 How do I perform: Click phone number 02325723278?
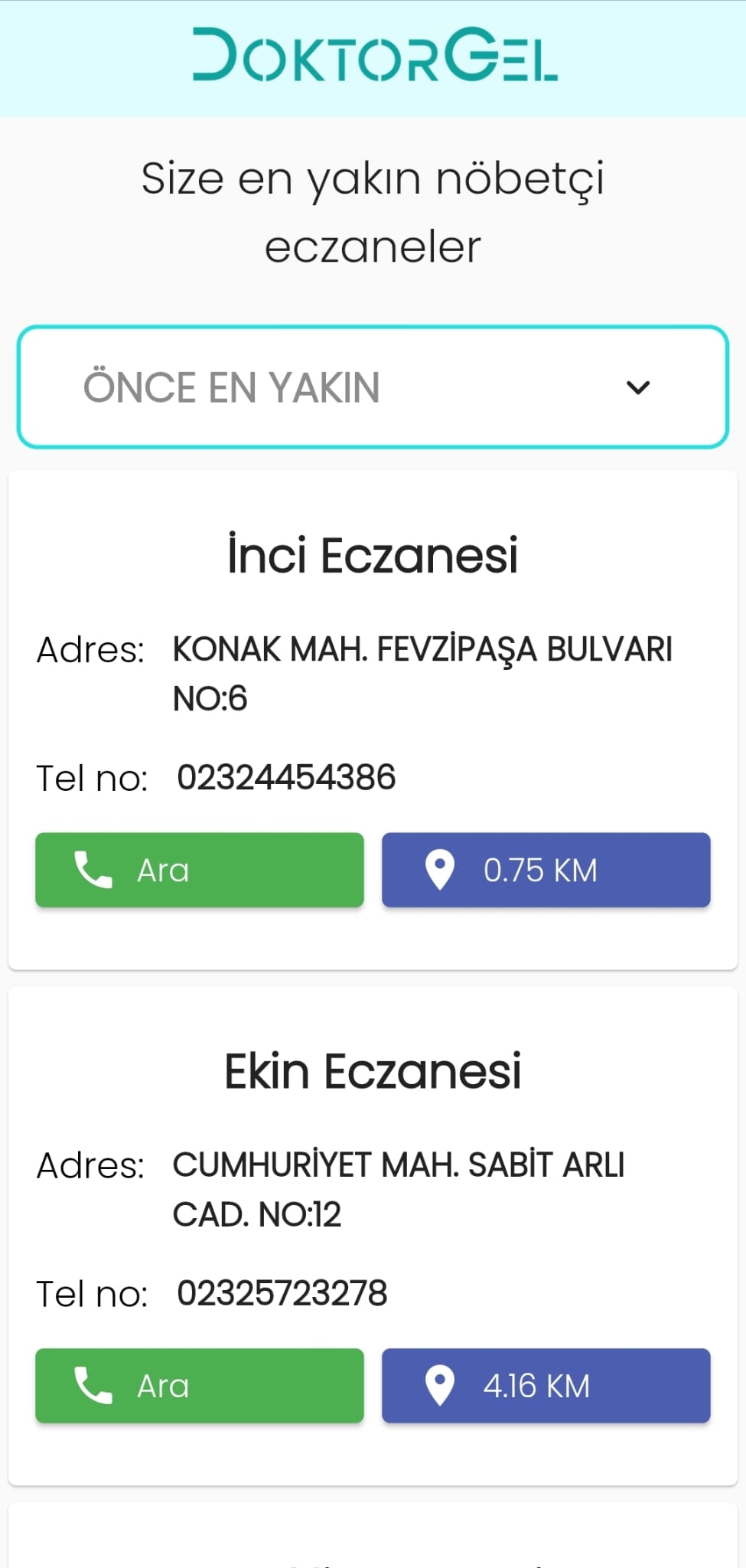(282, 1294)
